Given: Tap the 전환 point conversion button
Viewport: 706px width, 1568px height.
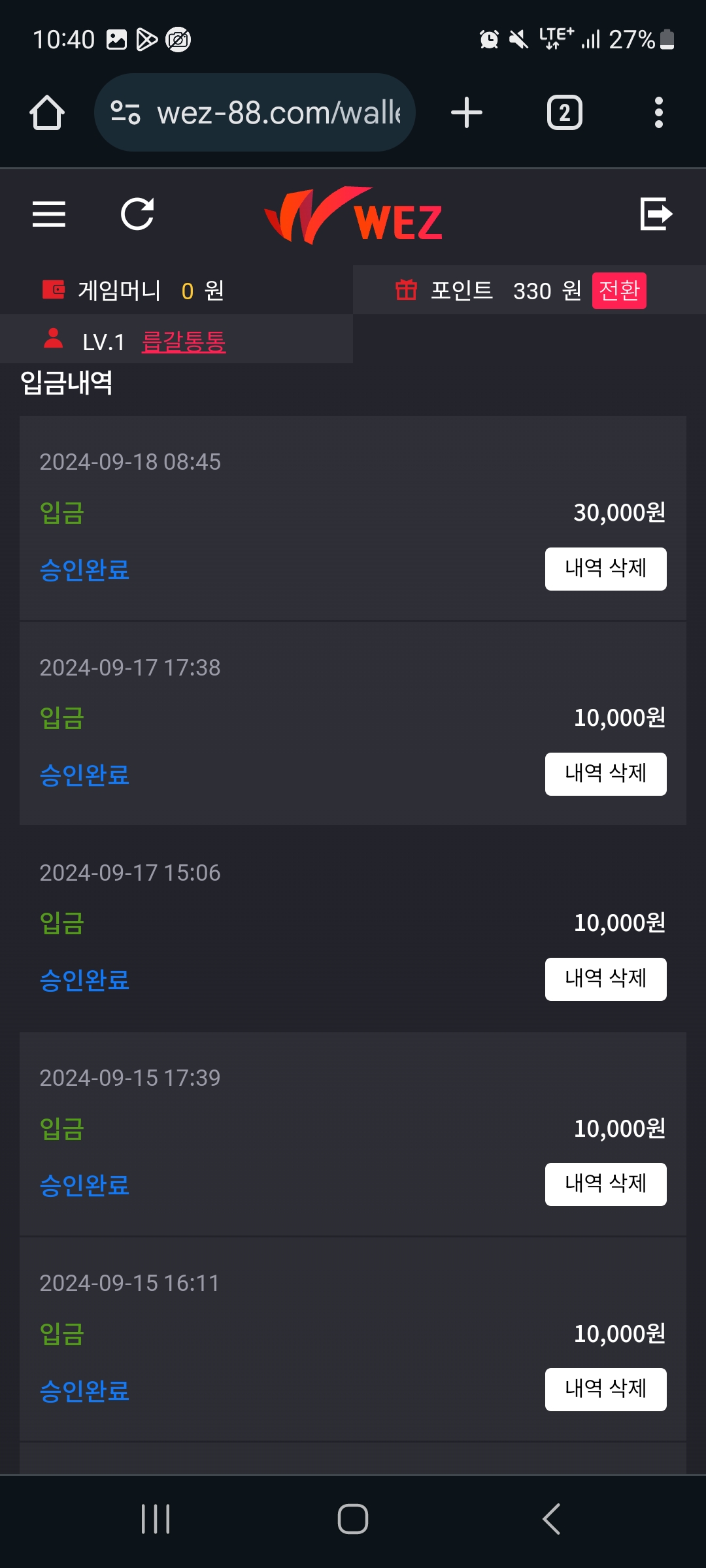Looking at the screenshot, I should pyautogui.click(x=619, y=291).
